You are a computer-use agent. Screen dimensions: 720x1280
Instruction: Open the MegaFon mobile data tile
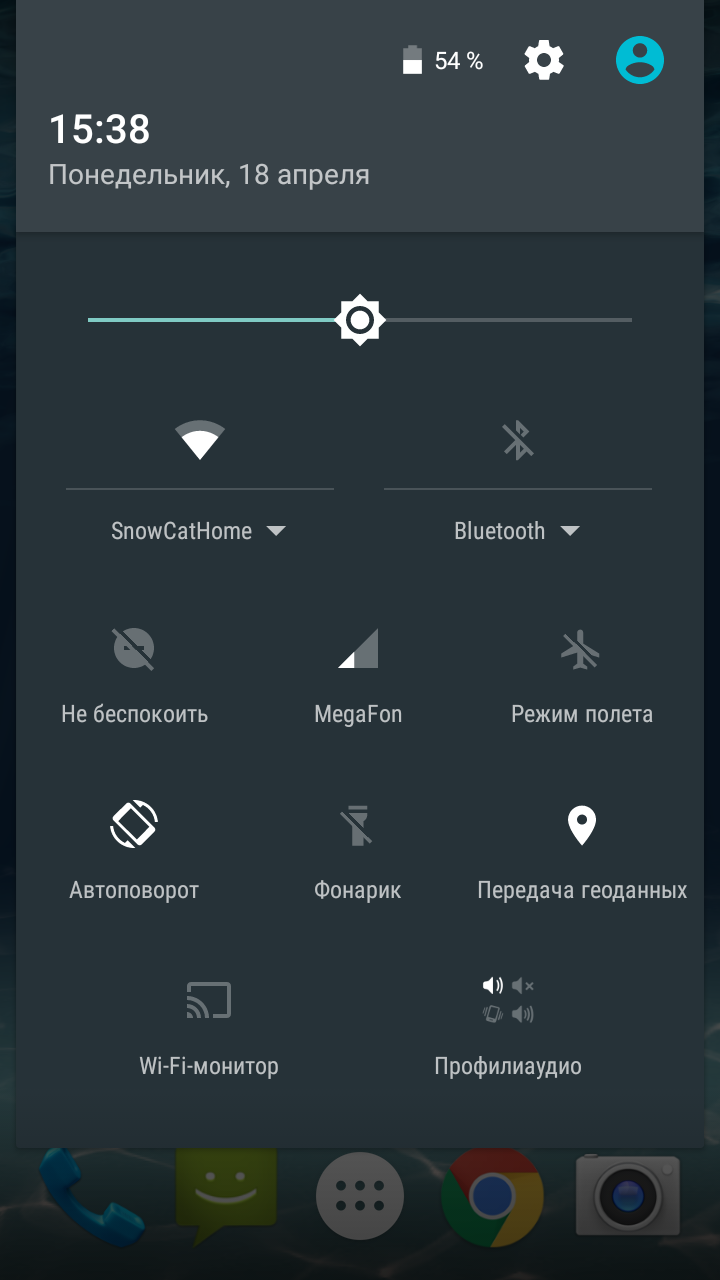click(358, 650)
